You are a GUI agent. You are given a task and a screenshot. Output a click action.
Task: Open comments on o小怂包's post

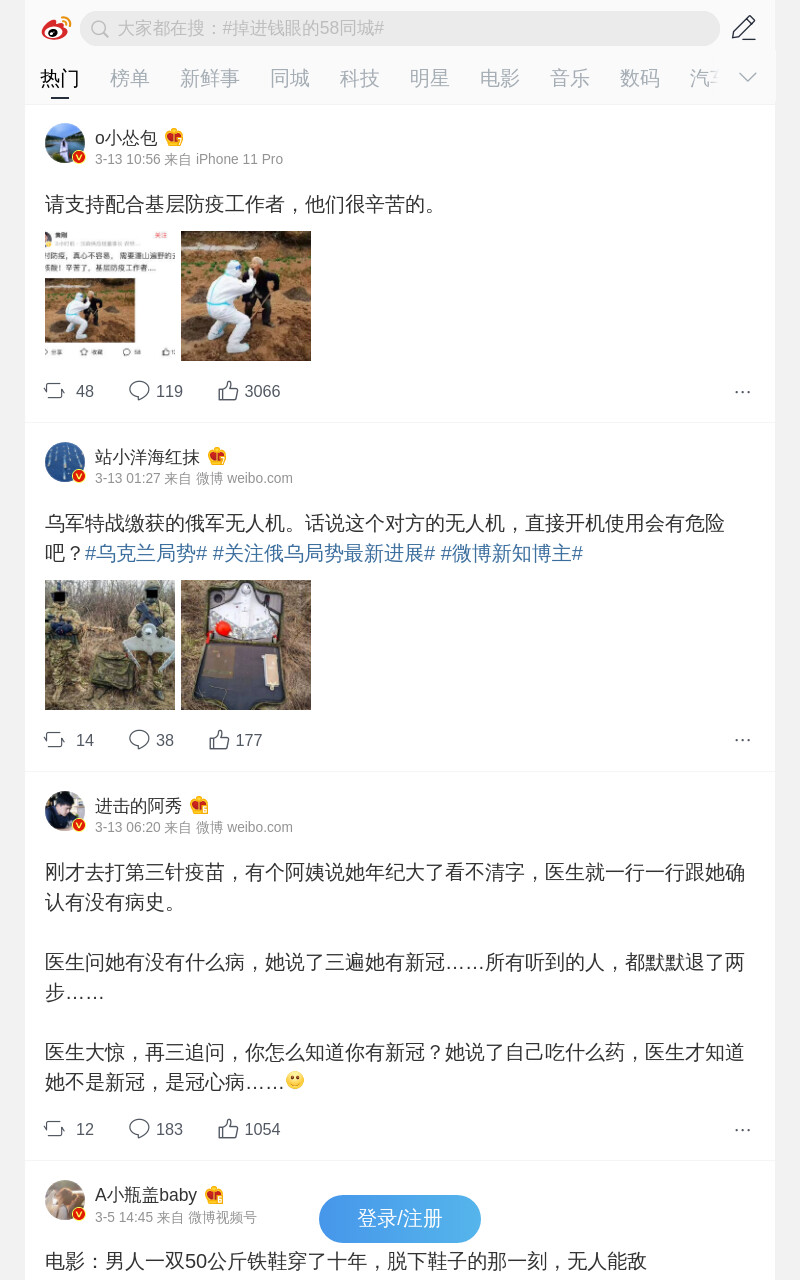[x=156, y=391]
